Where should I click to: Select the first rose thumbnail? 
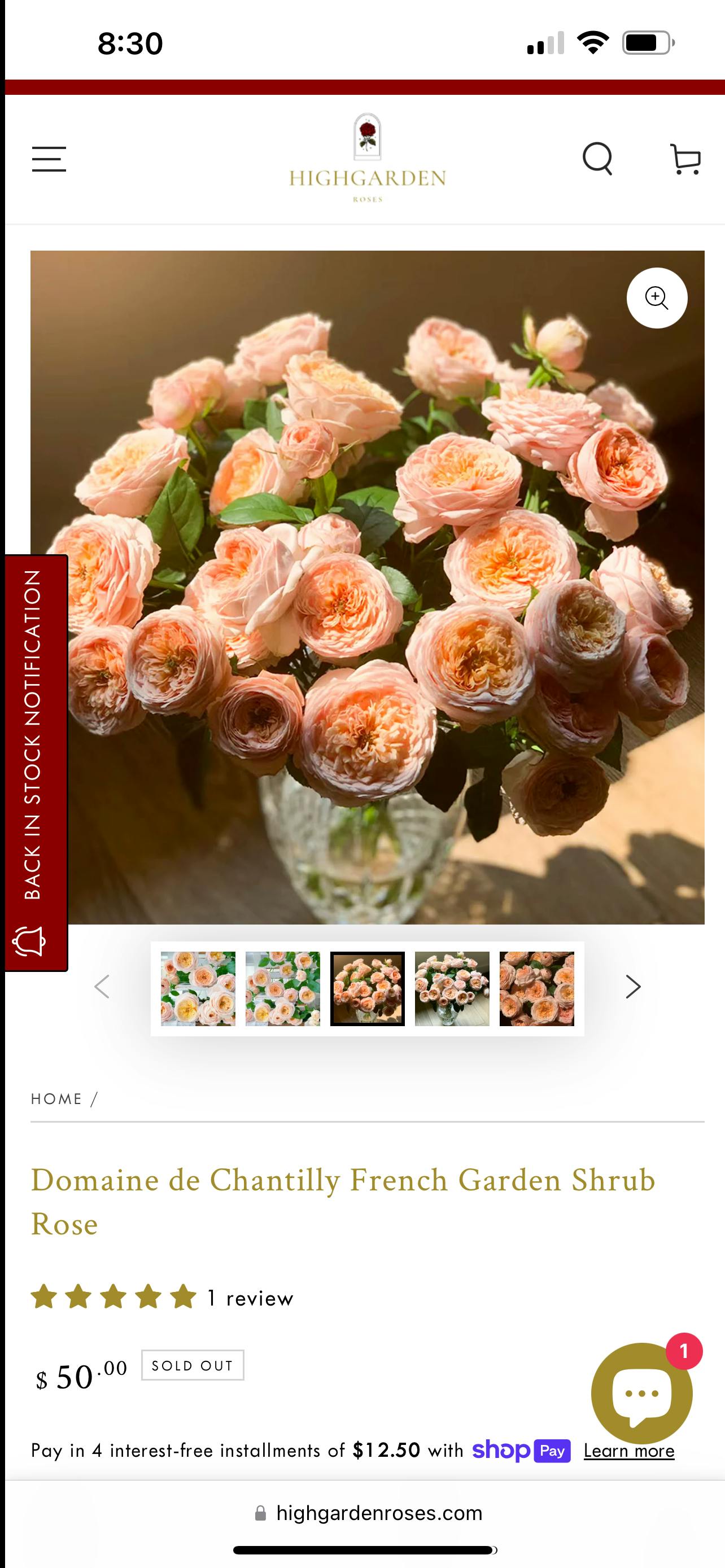tap(198, 988)
